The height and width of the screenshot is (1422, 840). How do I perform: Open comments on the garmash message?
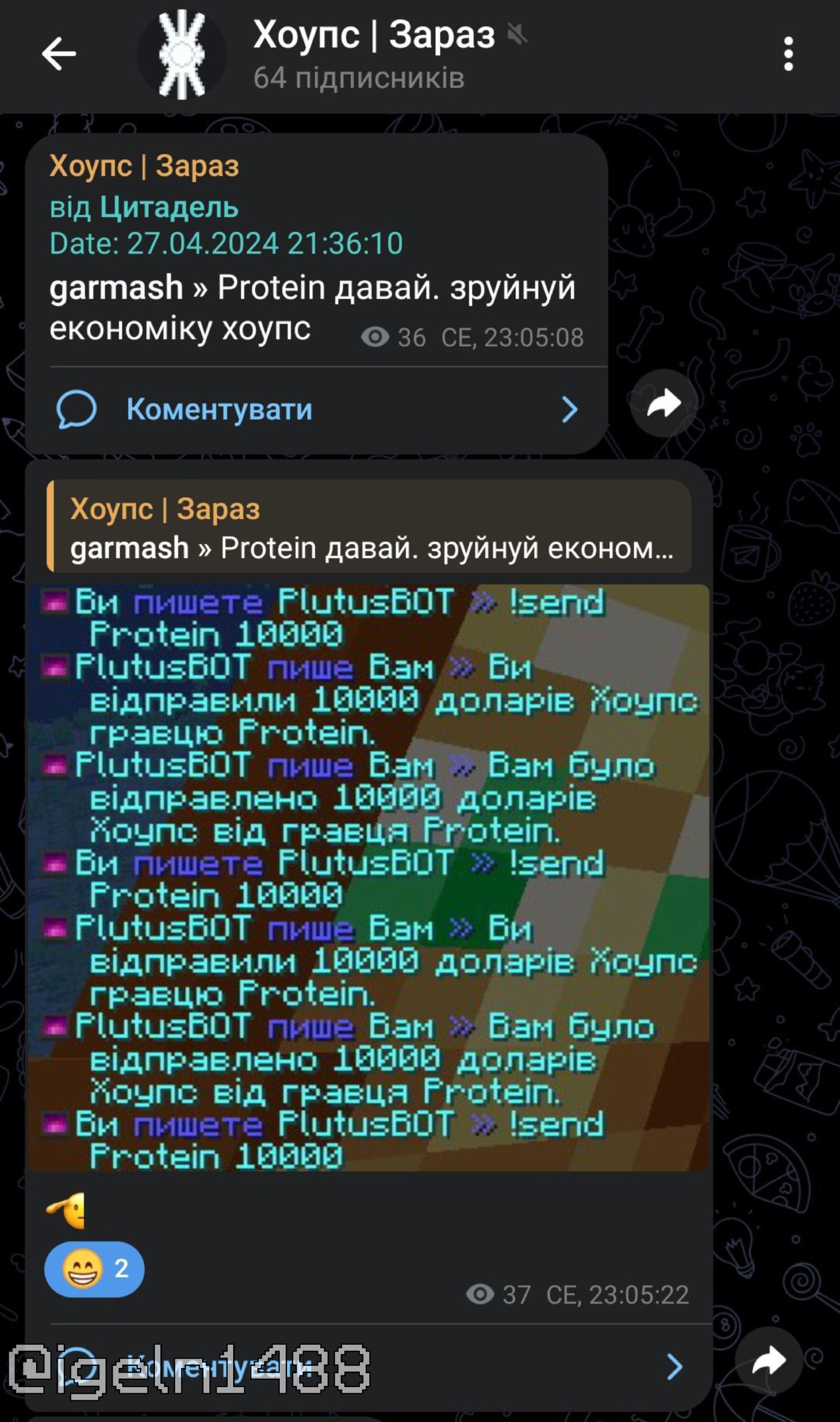[317, 409]
